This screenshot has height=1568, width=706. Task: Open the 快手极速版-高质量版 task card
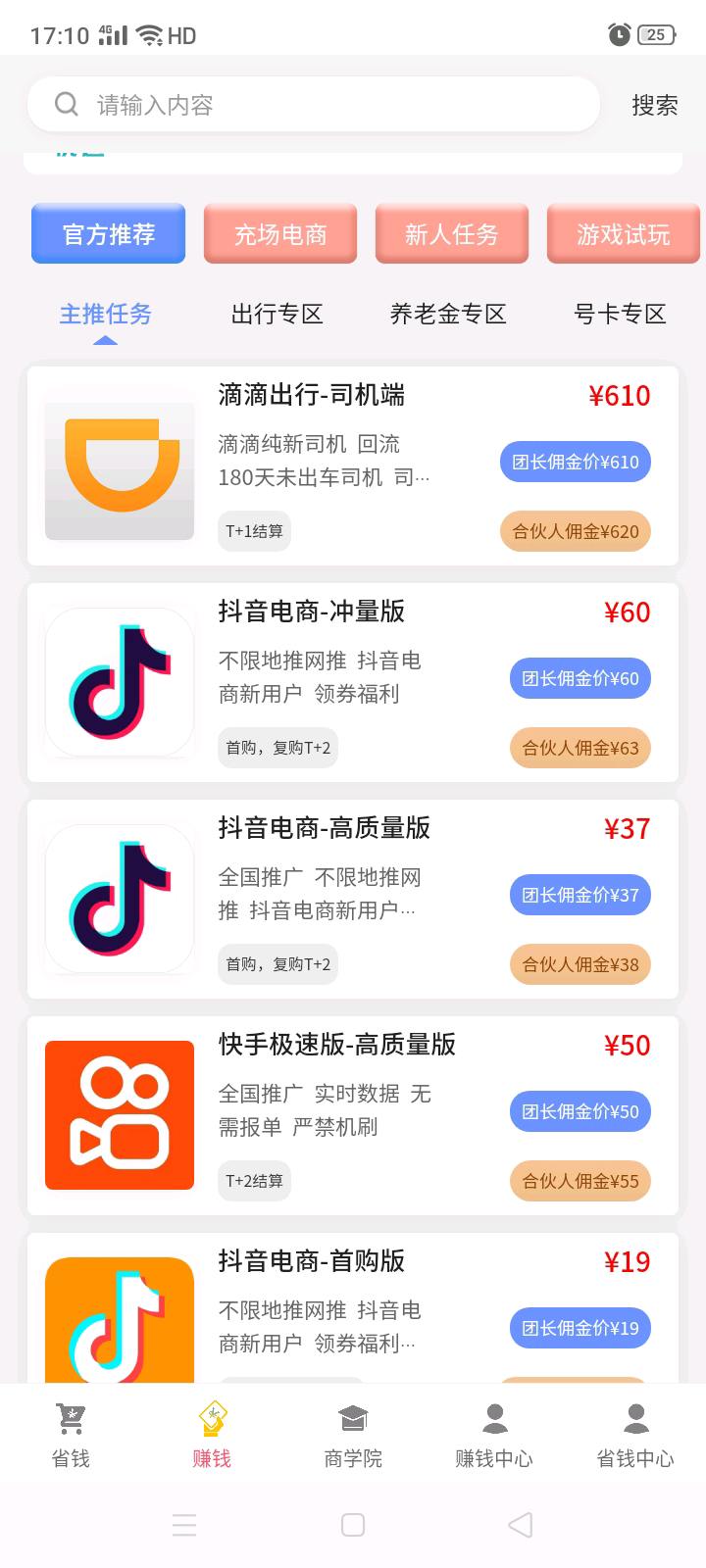353,1115
